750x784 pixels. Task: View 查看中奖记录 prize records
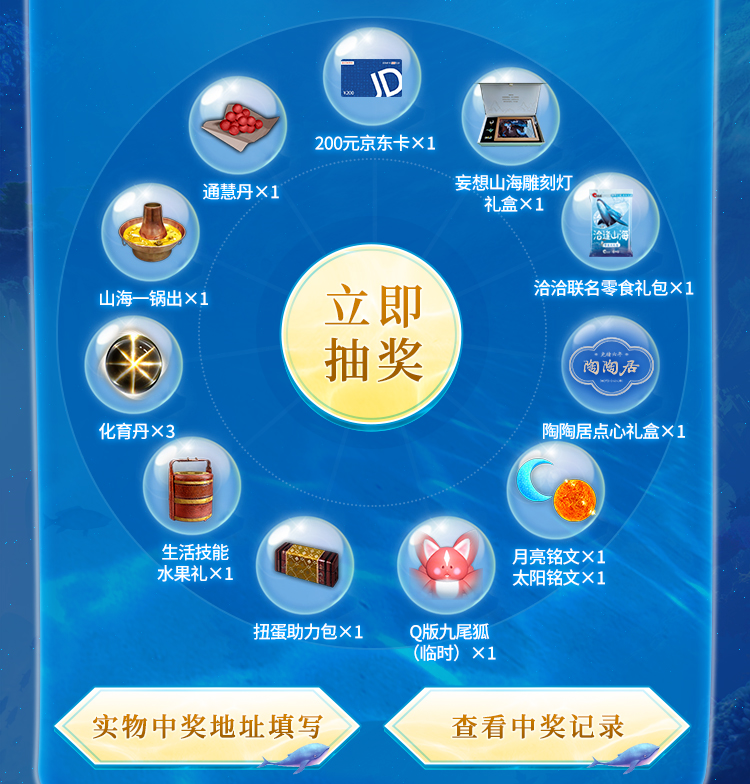pos(537,727)
